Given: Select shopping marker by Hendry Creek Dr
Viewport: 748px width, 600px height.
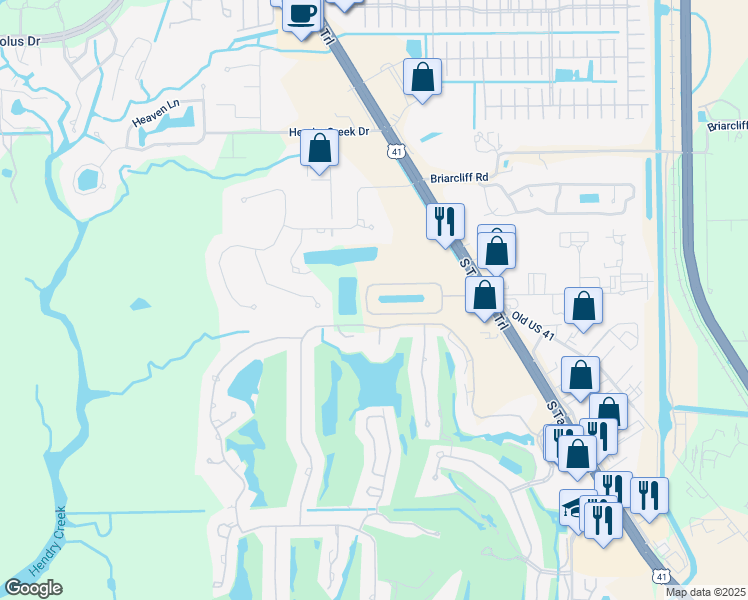Looking at the screenshot, I should point(319,150).
